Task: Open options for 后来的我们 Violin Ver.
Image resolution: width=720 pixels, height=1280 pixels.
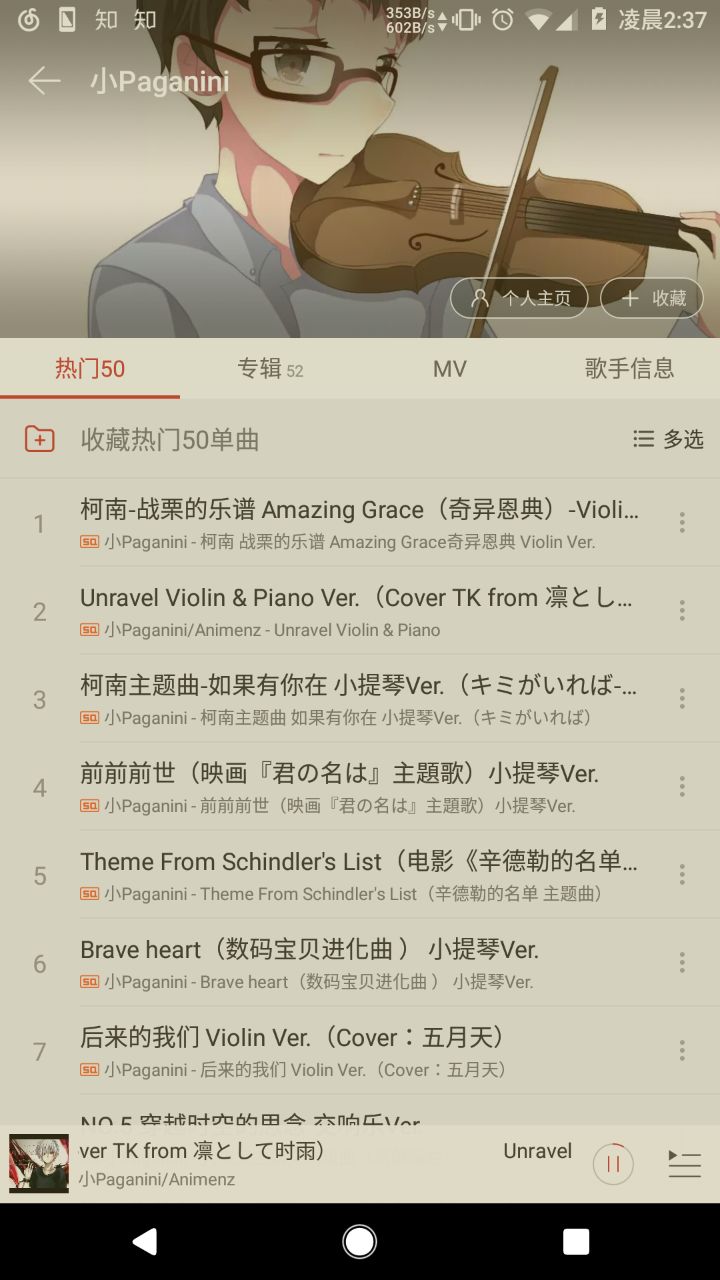Action: click(x=682, y=1050)
